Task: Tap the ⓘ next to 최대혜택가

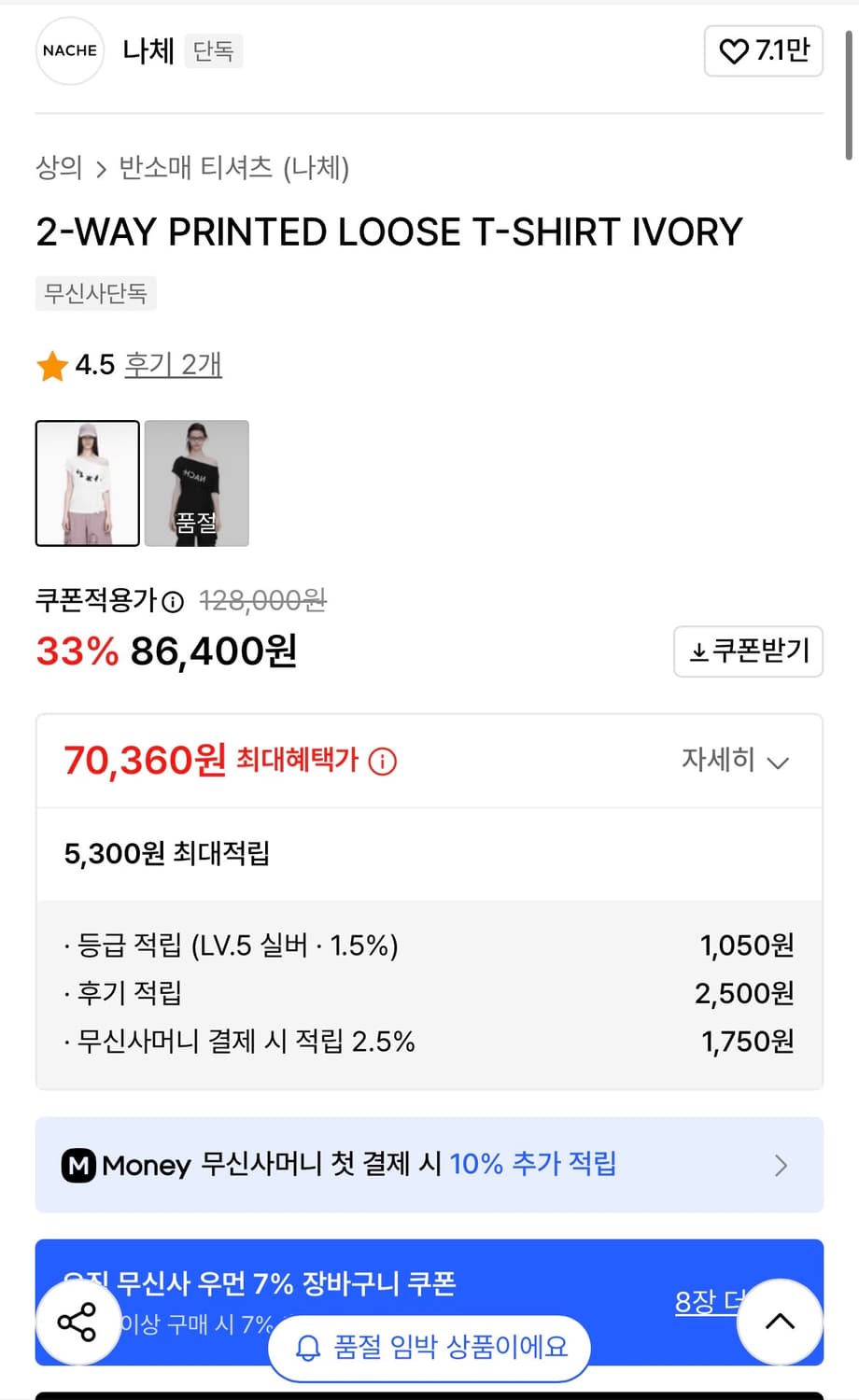Action: coord(382,763)
